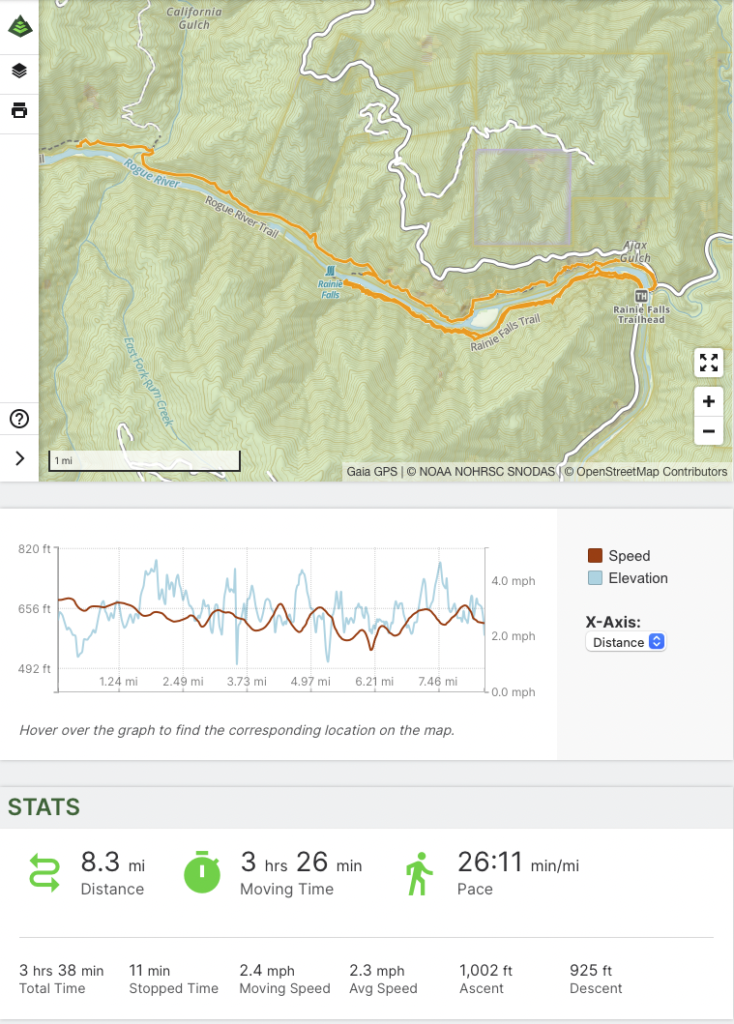Open the Gaia GPS logo menu
Image resolution: width=734 pixels, height=1024 pixels.
(19, 26)
